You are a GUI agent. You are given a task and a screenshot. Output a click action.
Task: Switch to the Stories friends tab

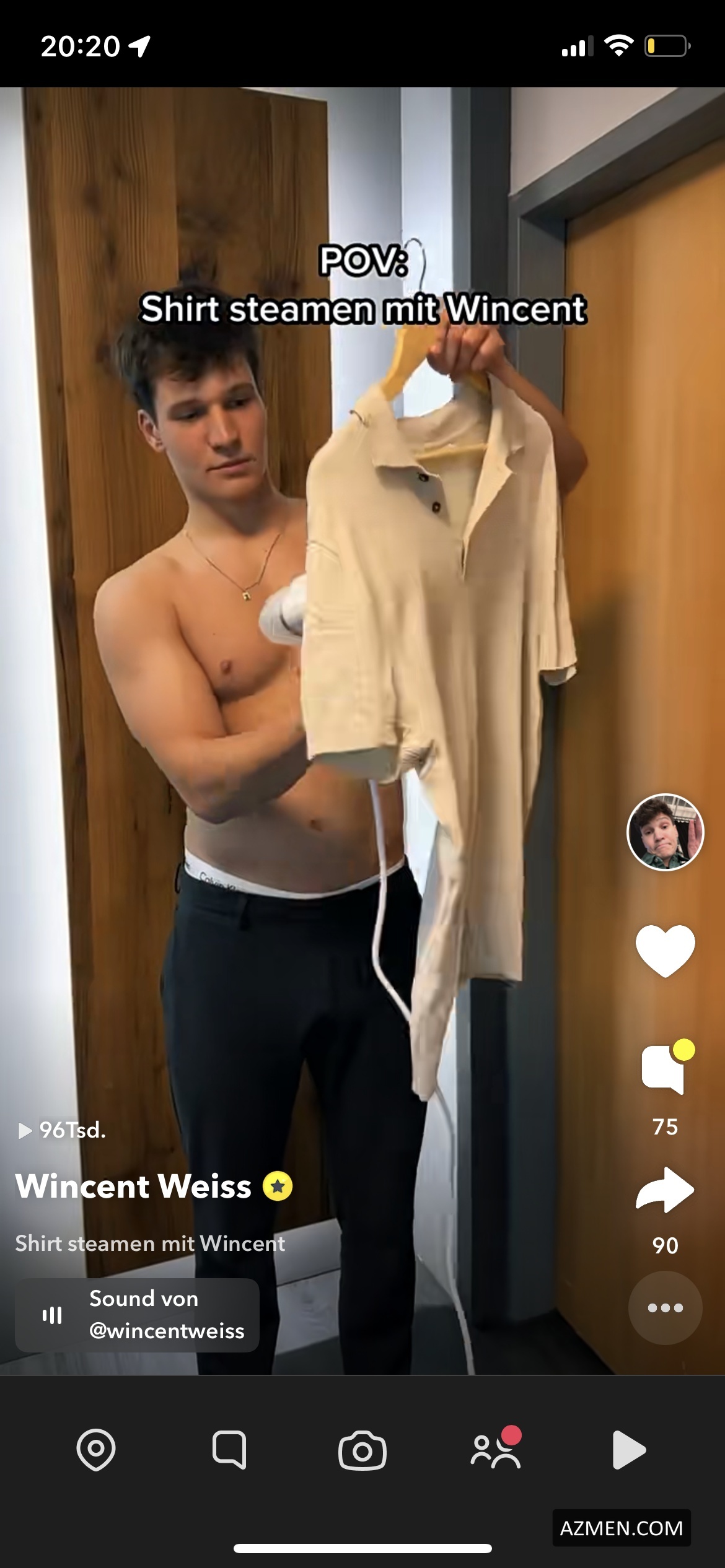tap(495, 1450)
